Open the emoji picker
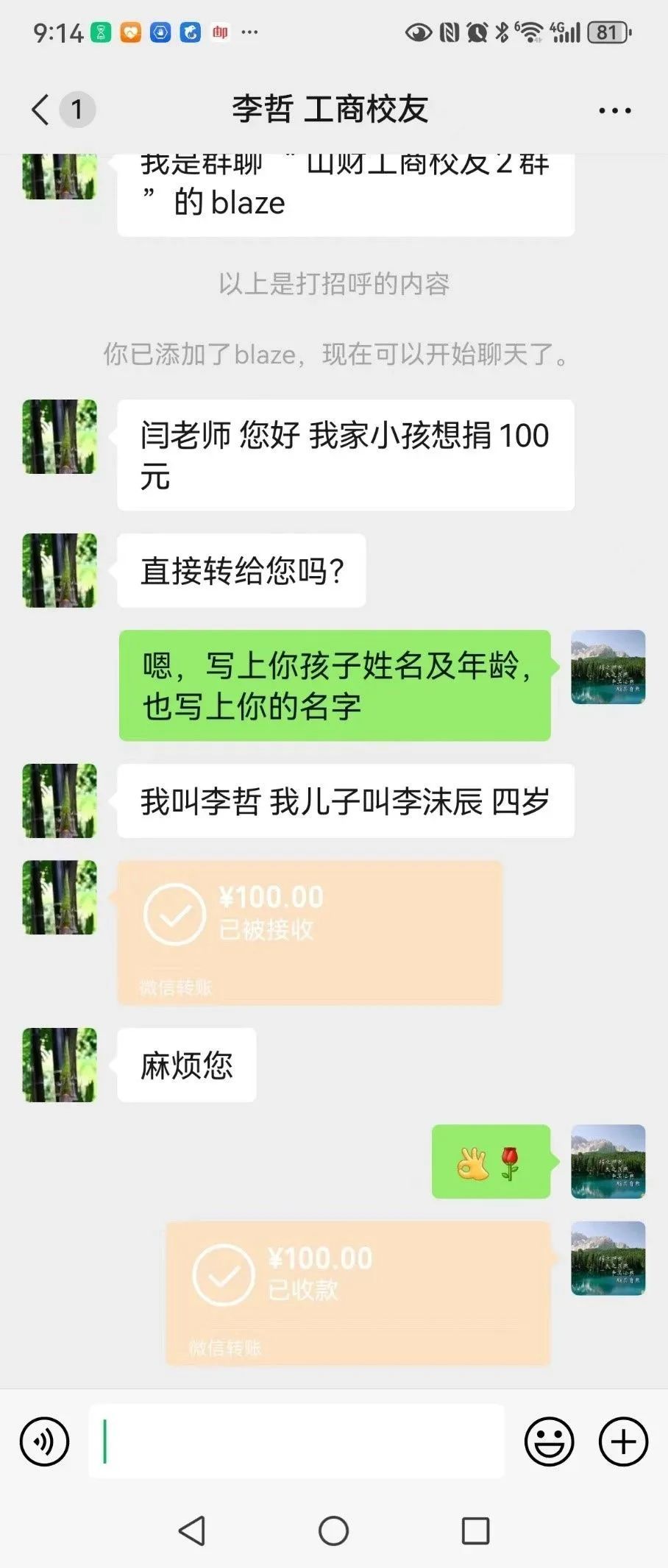This screenshot has width=668, height=1568. click(x=549, y=1441)
